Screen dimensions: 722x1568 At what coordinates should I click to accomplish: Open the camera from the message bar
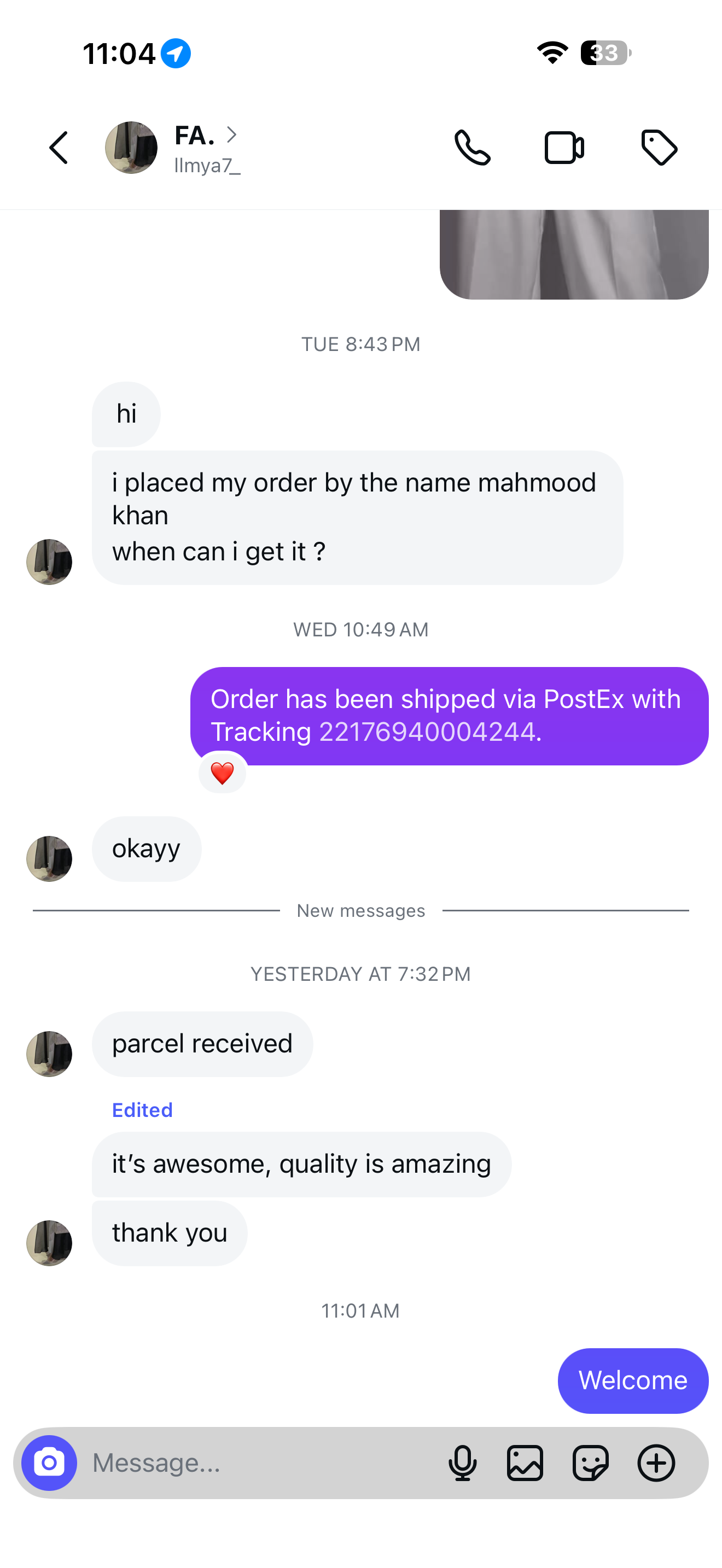point(49,1462)
